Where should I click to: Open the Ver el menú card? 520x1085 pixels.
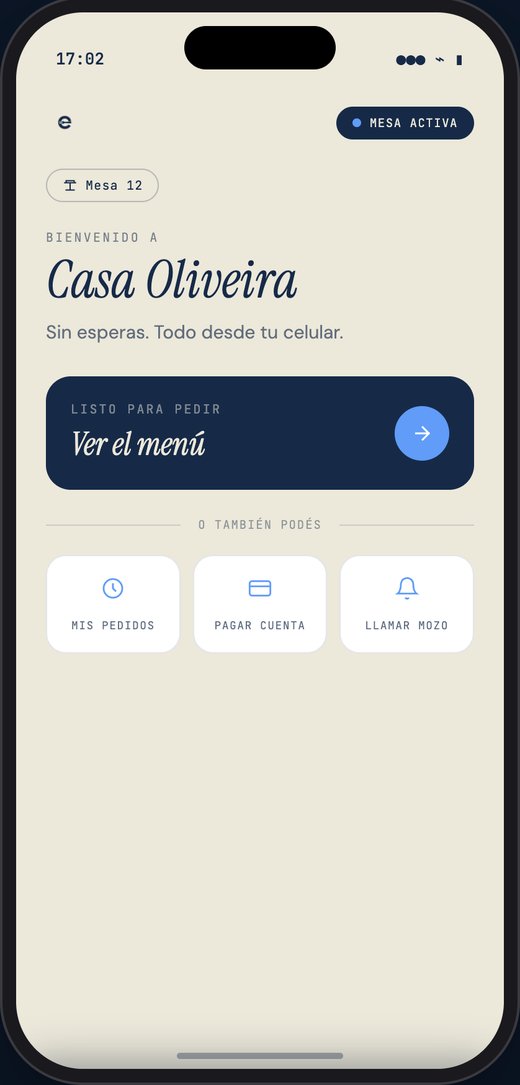[260, 433]
